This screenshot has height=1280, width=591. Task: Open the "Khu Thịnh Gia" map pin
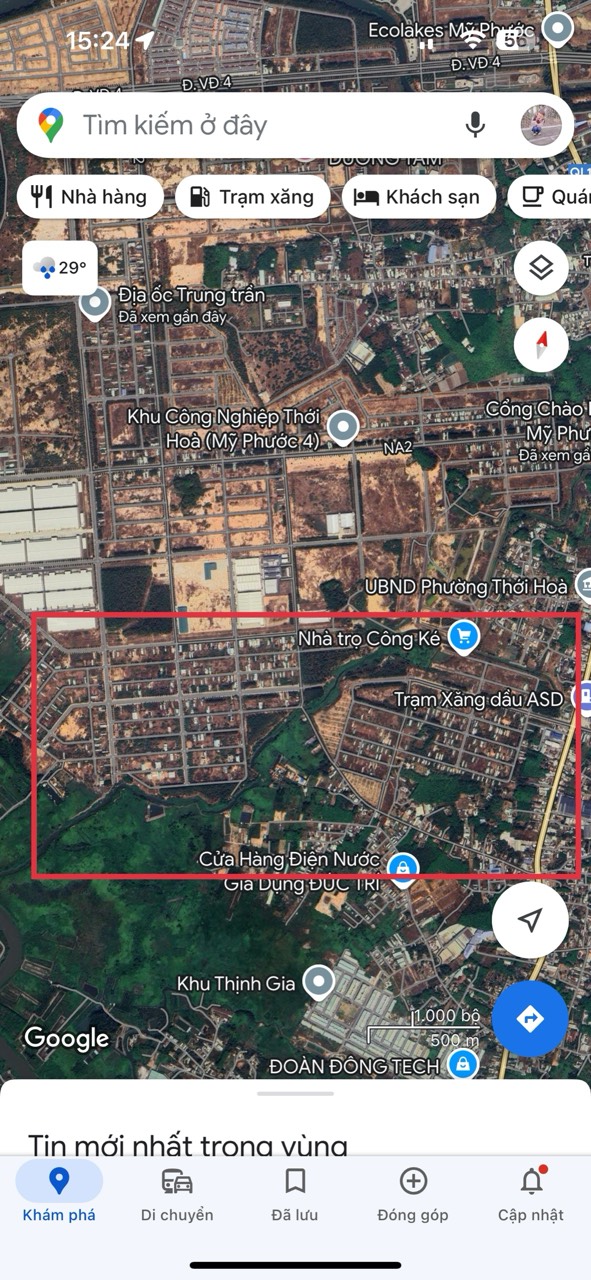319,982
